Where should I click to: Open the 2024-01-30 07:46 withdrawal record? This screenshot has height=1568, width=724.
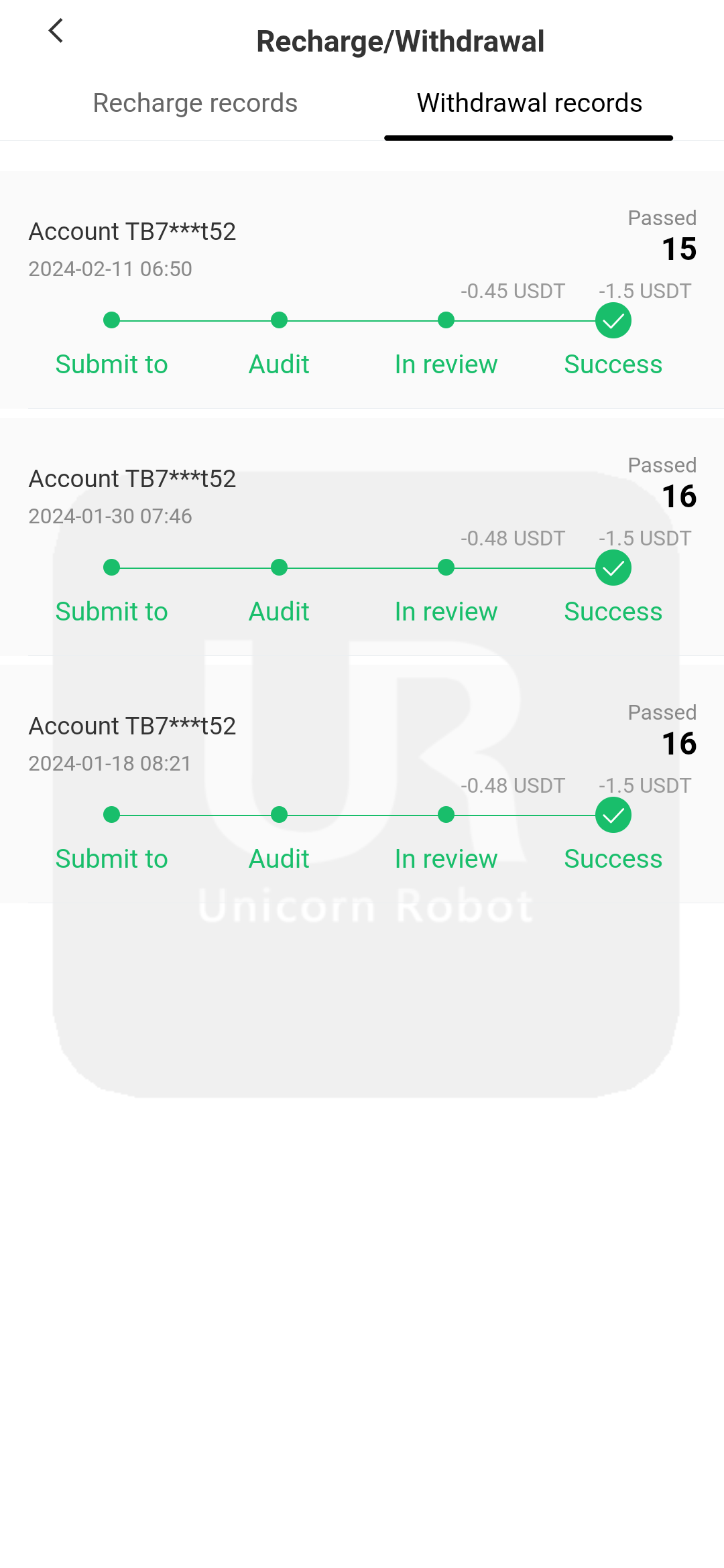click(362, 537)
